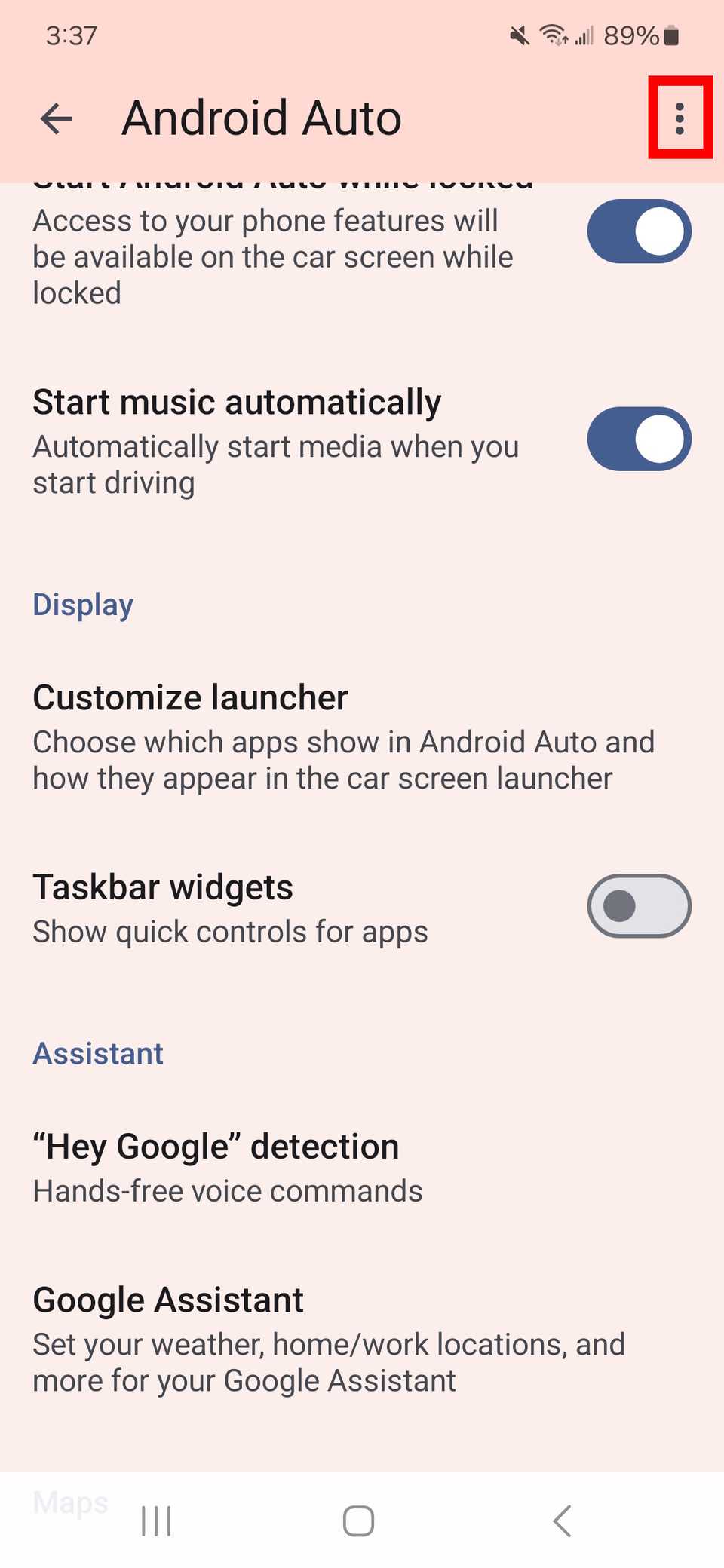Go back using the app bar arrow
724x1568 pixels.
pos(57,118)
